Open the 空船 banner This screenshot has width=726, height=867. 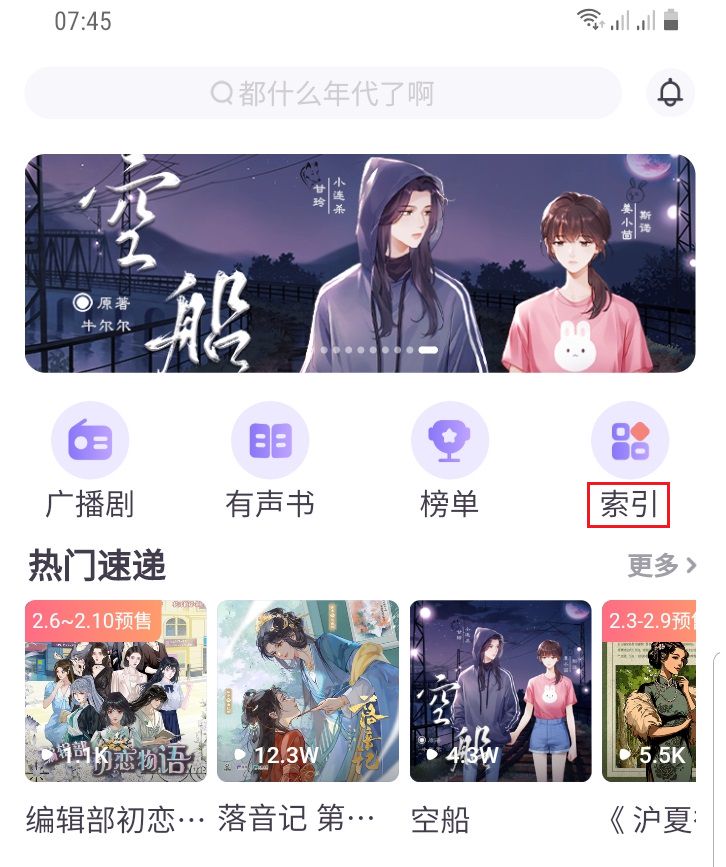tap(360, 263)
